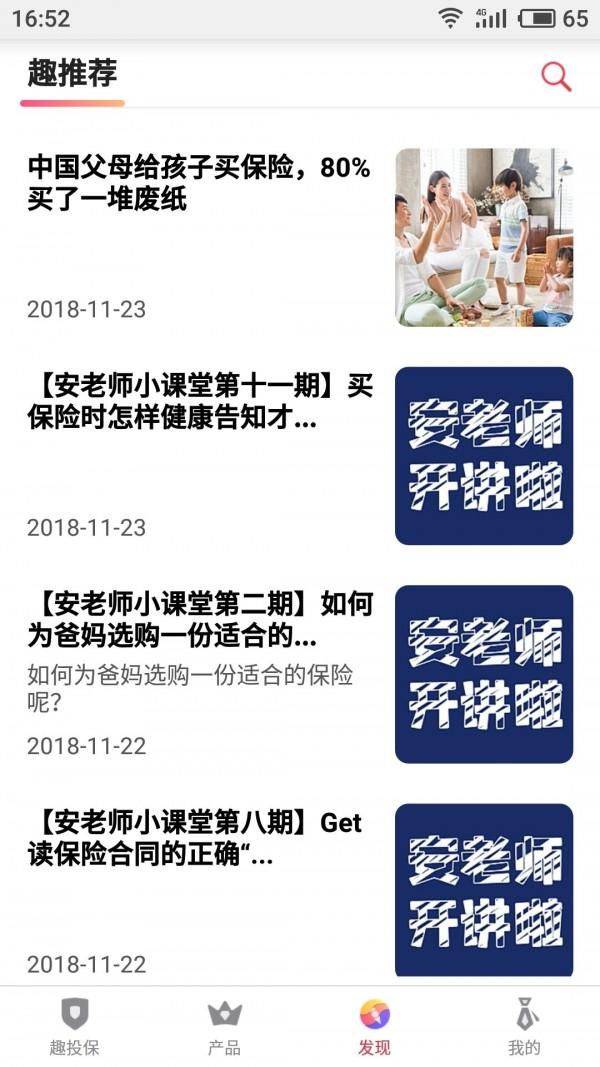Screen dimensions: 600x1067
Task: Open the 我的 tab
Action: coord(524,1027)
